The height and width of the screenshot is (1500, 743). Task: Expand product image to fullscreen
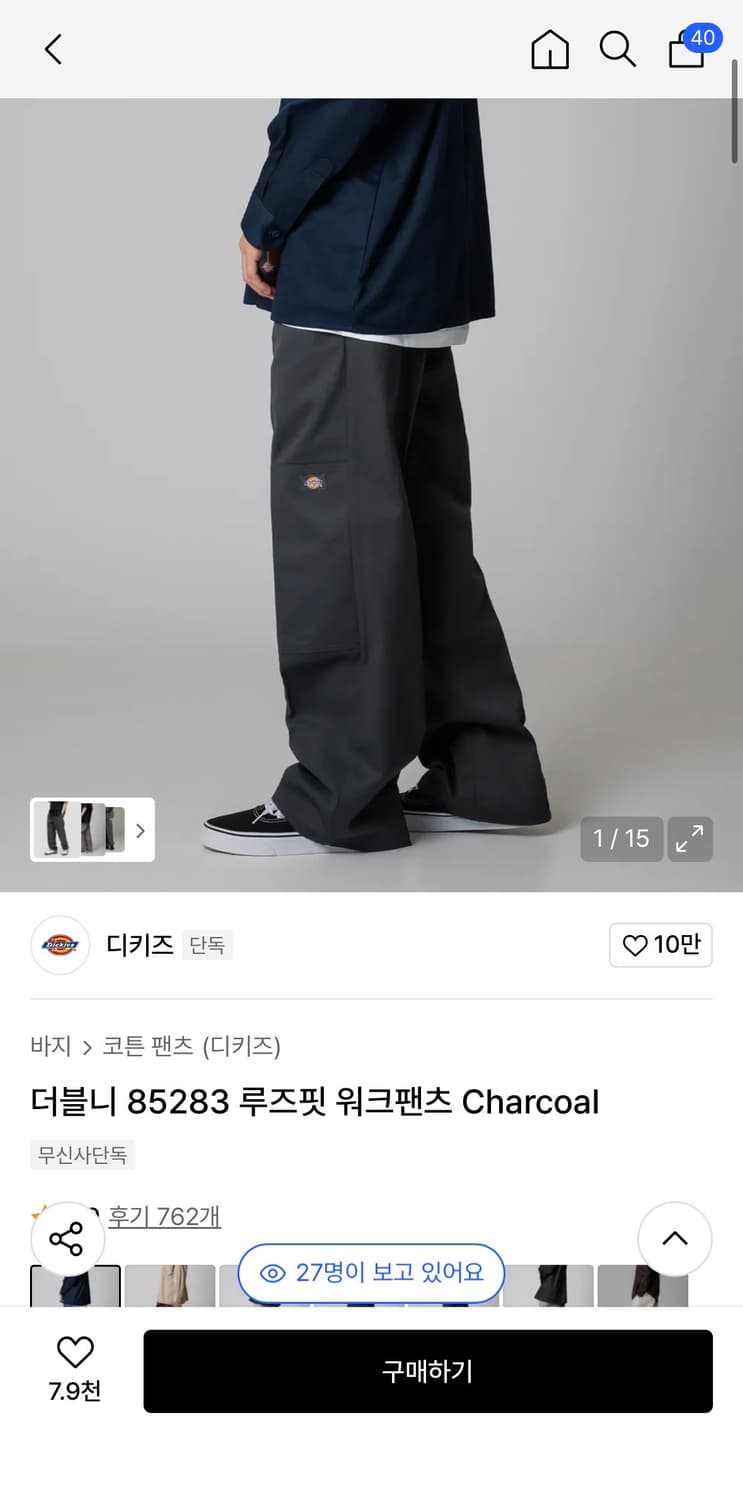pyautogui.click(x=690, y=839)
